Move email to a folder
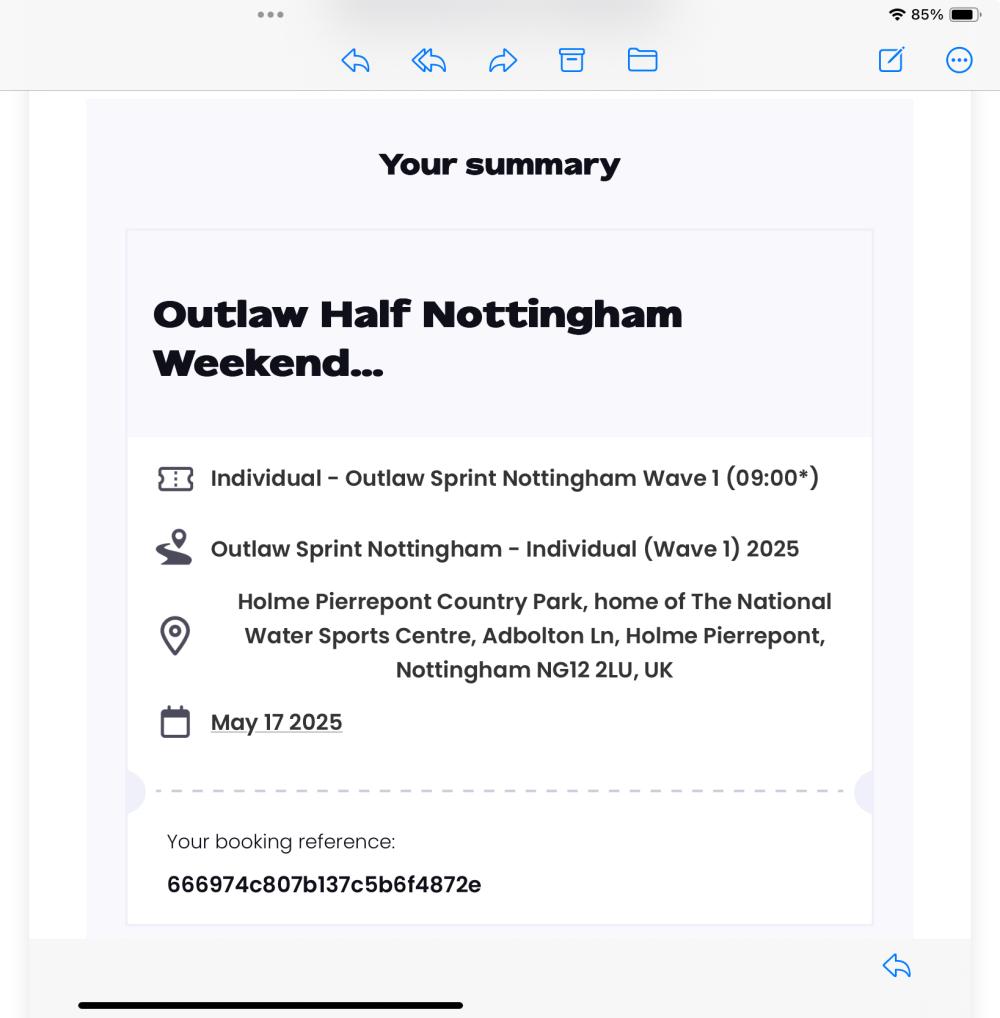 tap(642, 60)
